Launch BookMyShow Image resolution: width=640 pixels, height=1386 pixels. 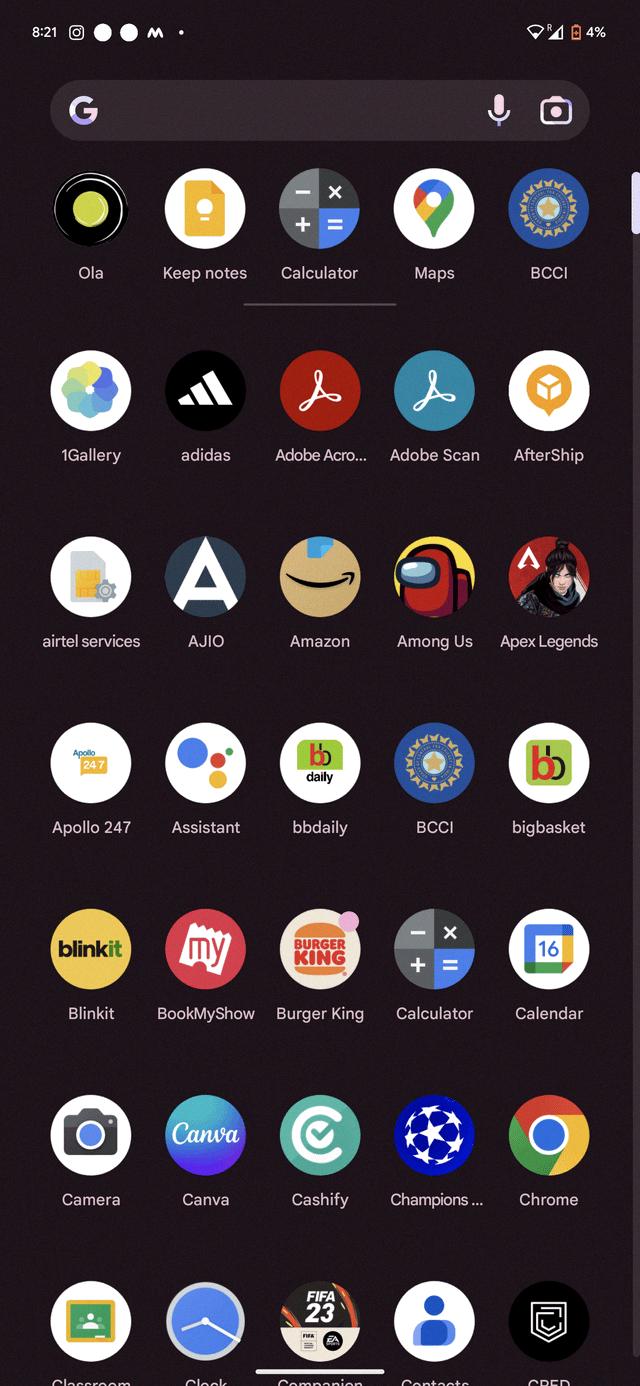pos(205,949)
